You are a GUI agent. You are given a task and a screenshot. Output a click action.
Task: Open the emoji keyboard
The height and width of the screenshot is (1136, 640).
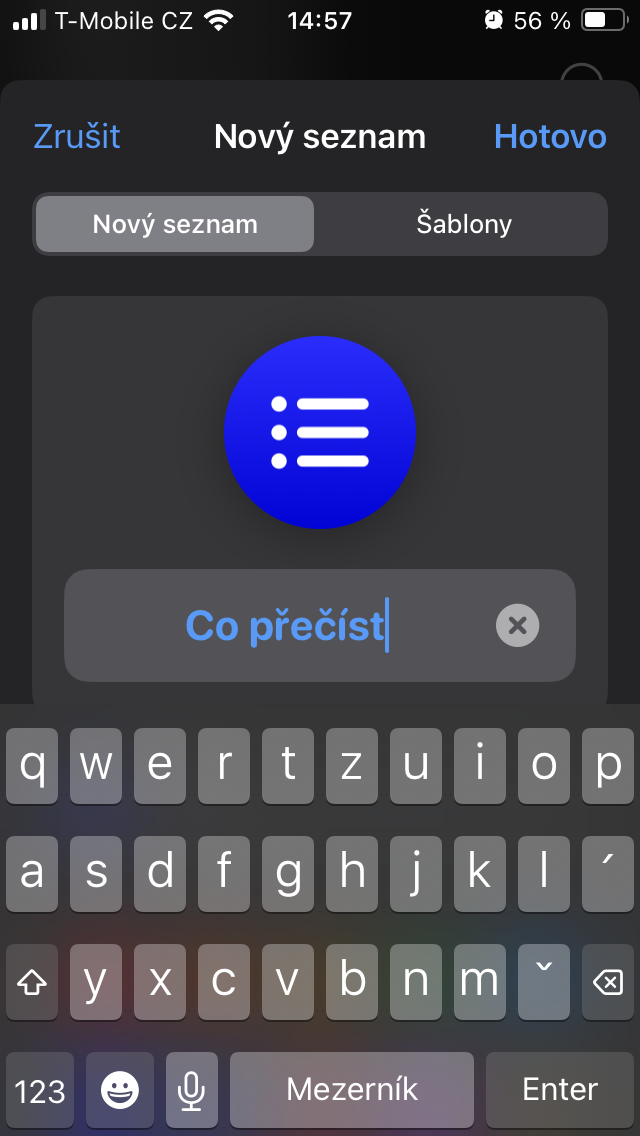(120, 1089)
